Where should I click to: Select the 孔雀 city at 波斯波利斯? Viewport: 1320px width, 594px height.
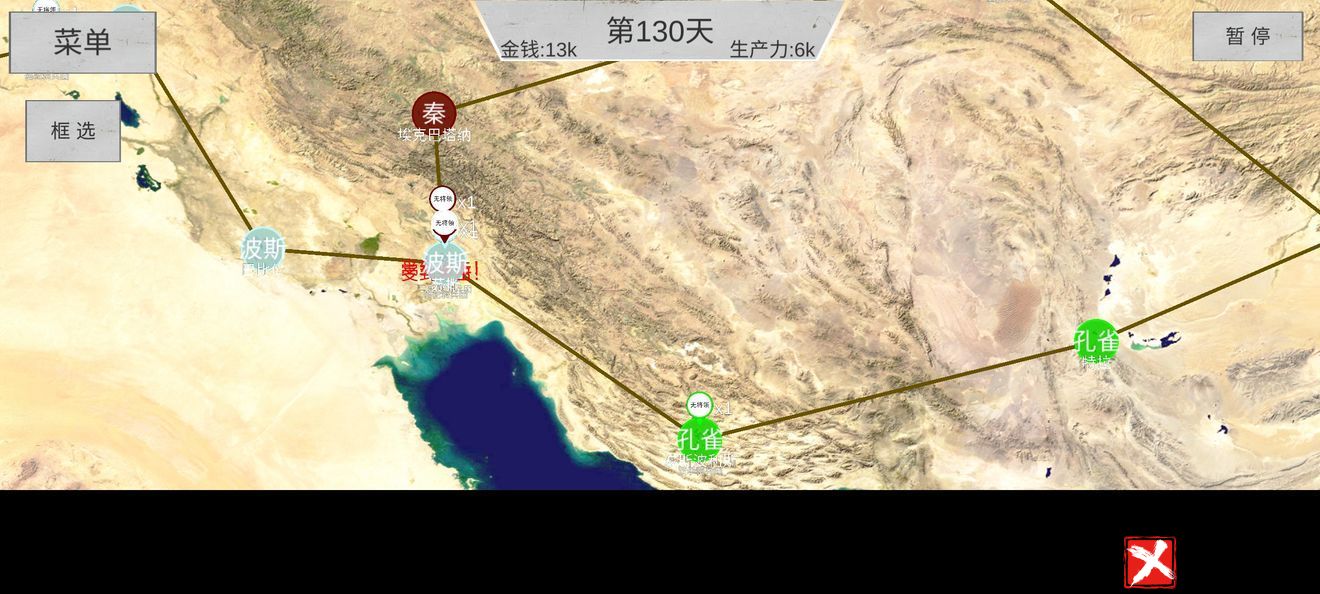[699, 439]
